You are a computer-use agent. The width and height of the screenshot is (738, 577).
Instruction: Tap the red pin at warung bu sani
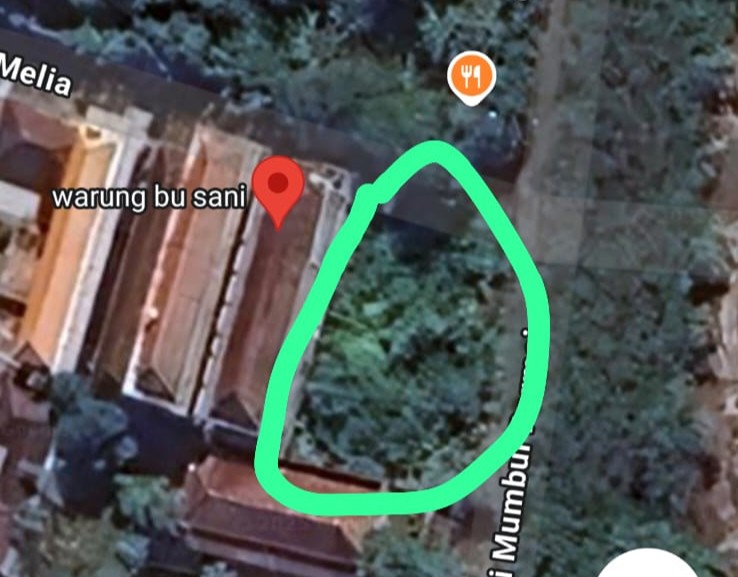278,188
